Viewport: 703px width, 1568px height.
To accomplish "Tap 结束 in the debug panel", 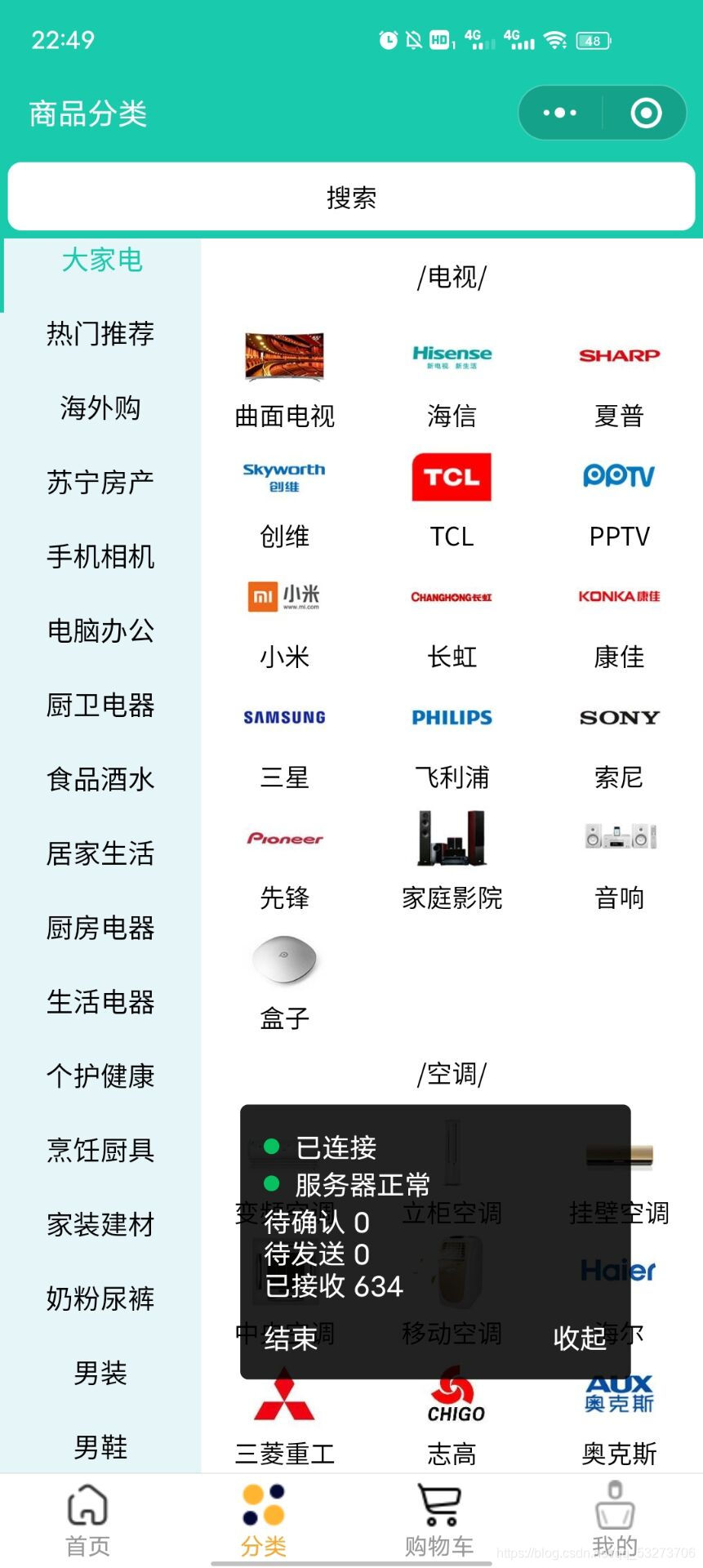I will 291,1339.
